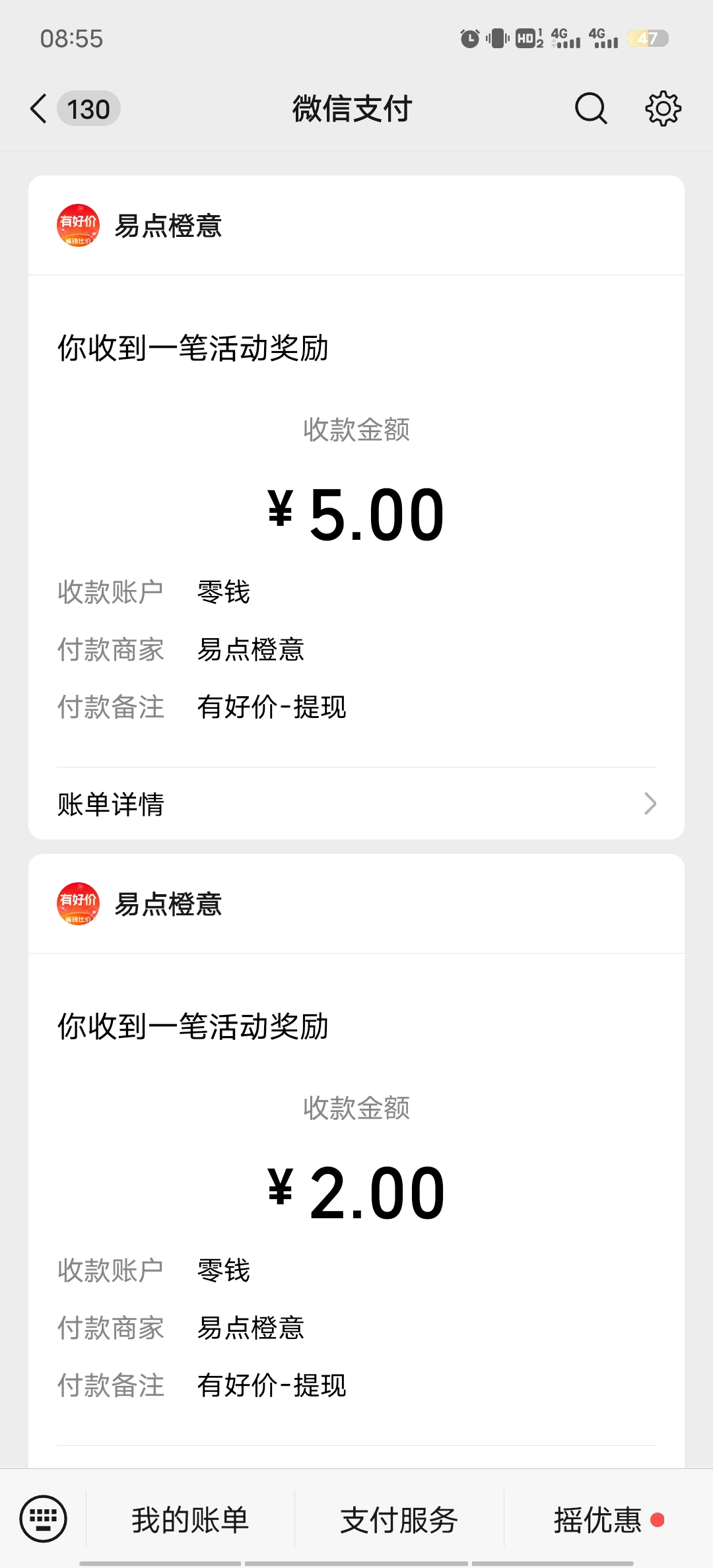Expand 账单详情 via its right chevron

[x=651, y=804]
